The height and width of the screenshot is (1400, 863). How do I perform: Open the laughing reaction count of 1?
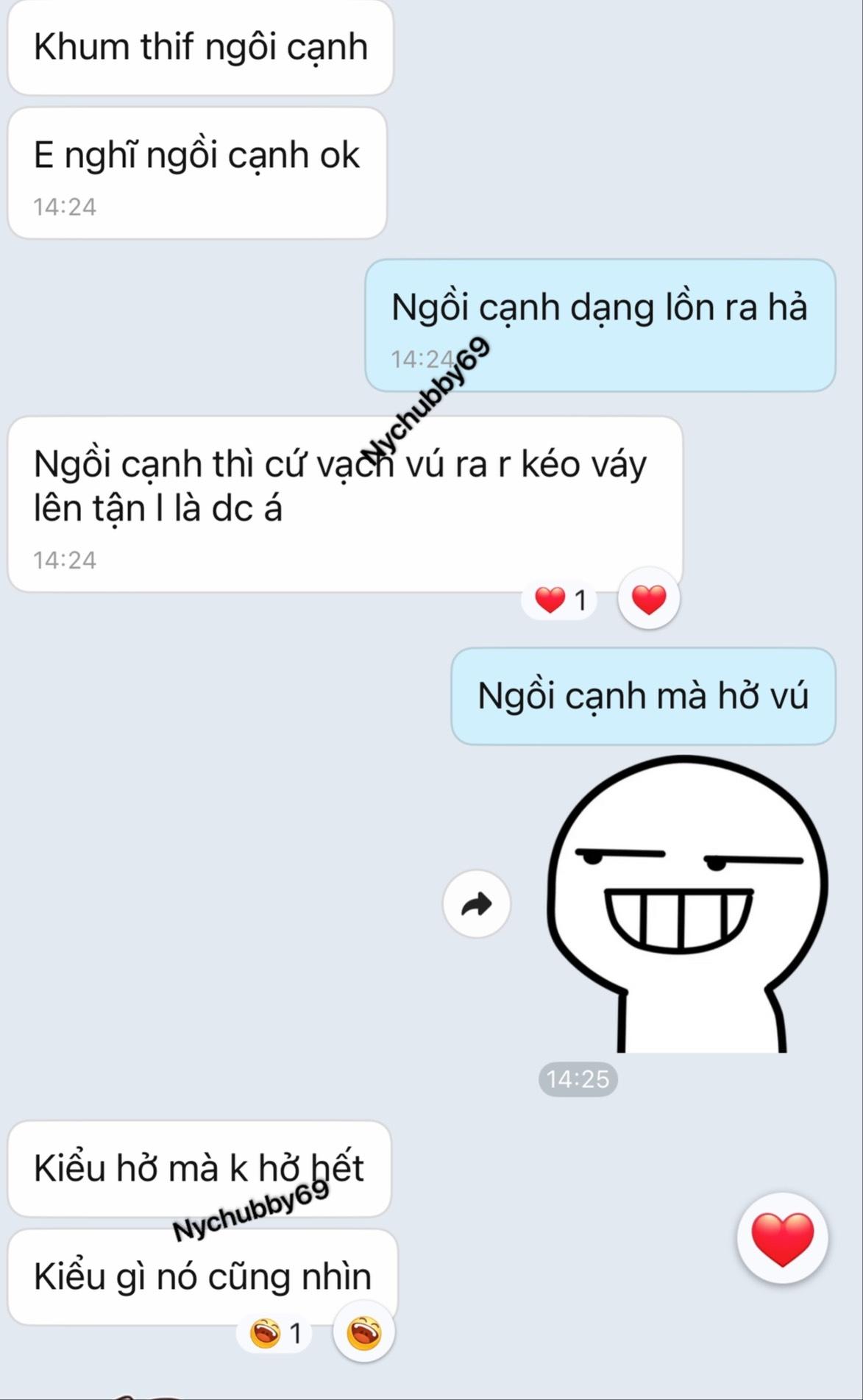pos(275,1333)
